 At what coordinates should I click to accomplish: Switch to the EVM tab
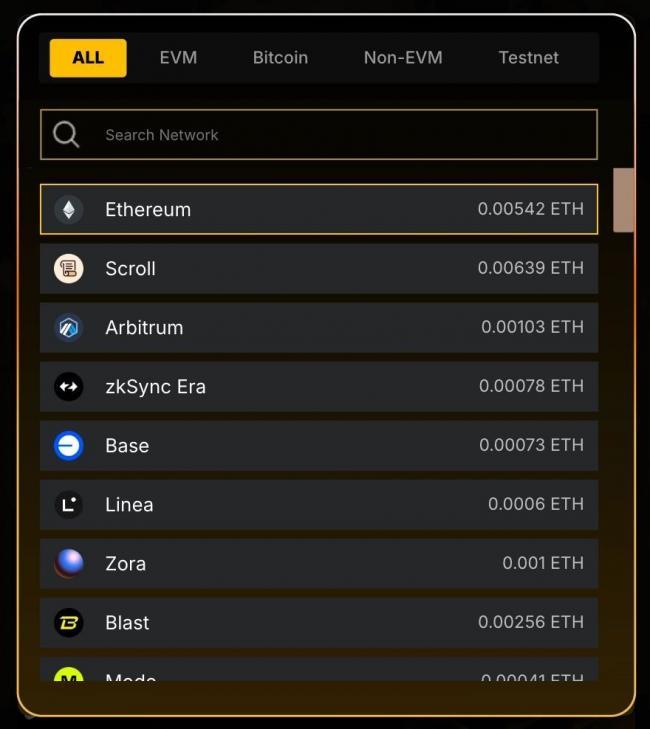click(x=178, y=58)
